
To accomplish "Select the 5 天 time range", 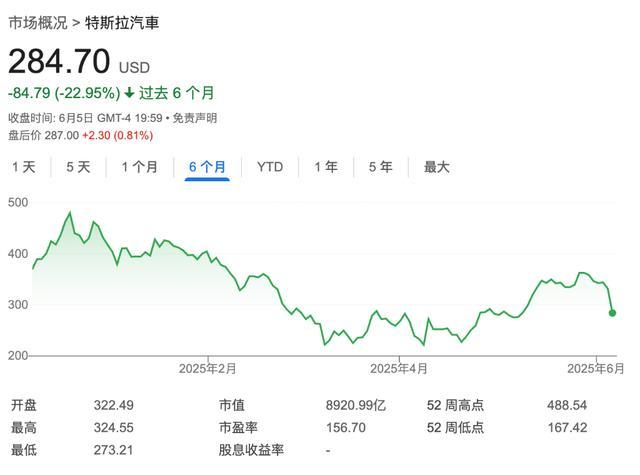I will [78, 167].
